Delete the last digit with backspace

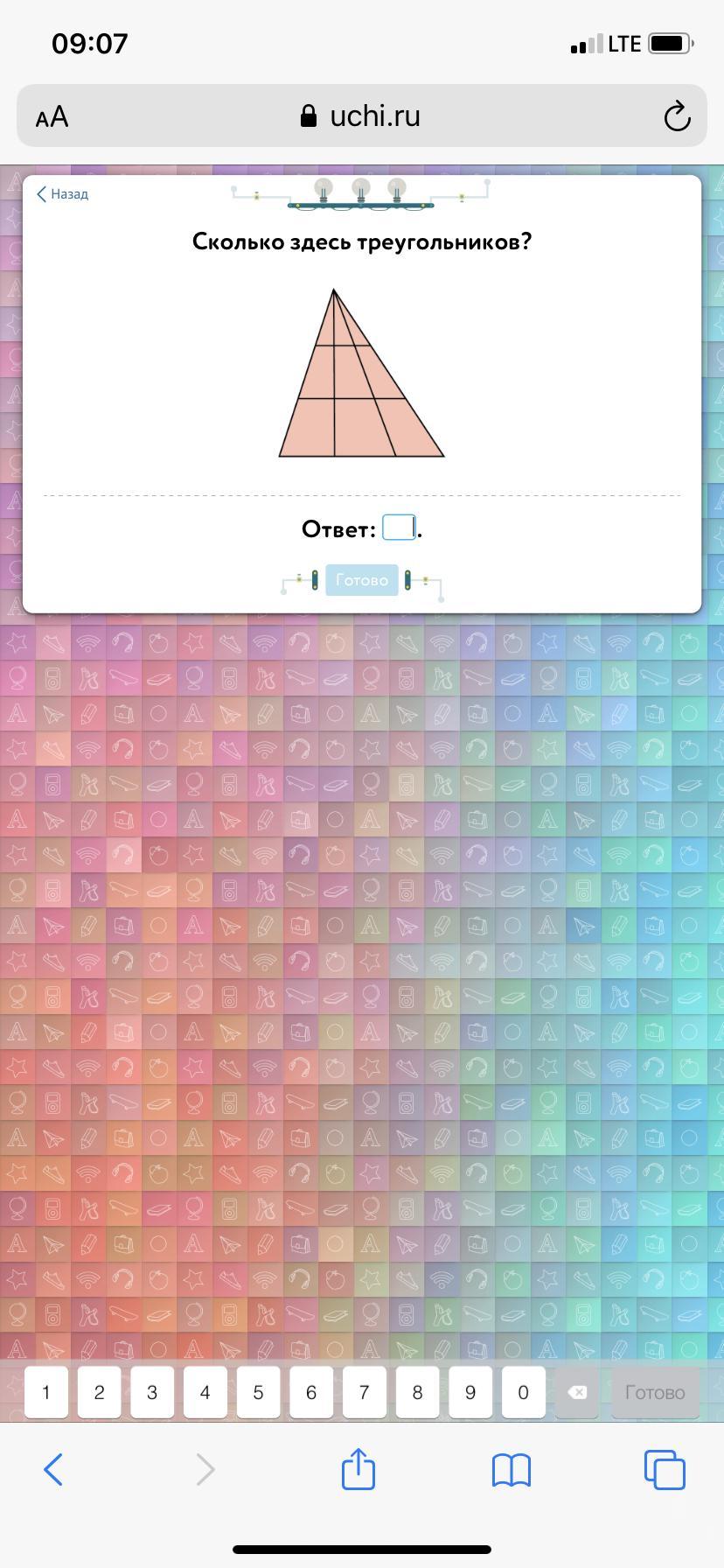click(x=577, y=1392)
